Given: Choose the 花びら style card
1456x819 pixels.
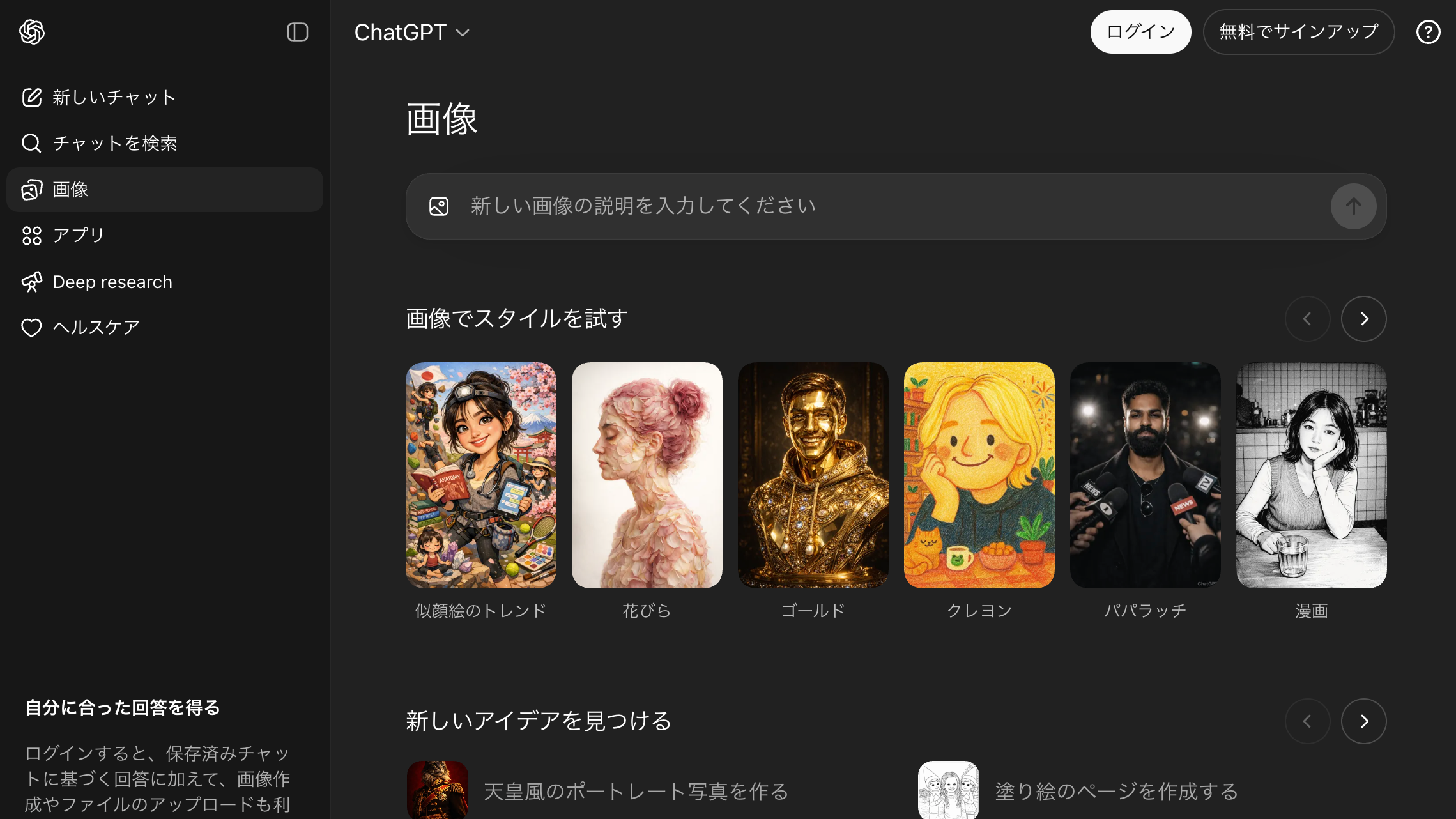Looking at the screenshot, I should click(x=647, y=475).
